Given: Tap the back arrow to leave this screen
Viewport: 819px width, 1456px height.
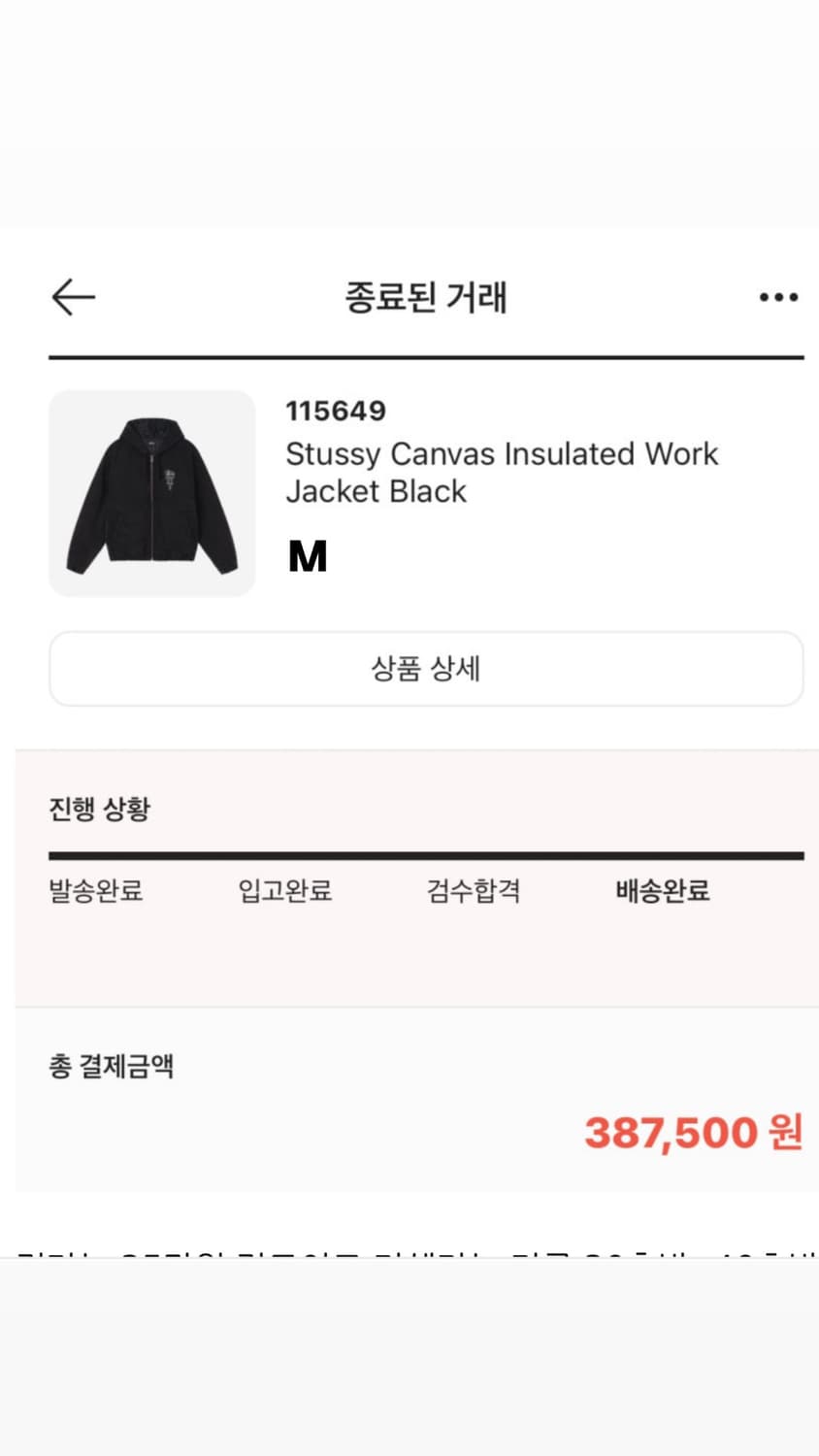Looking at the screenshot, I should click(x=70, y=297).
